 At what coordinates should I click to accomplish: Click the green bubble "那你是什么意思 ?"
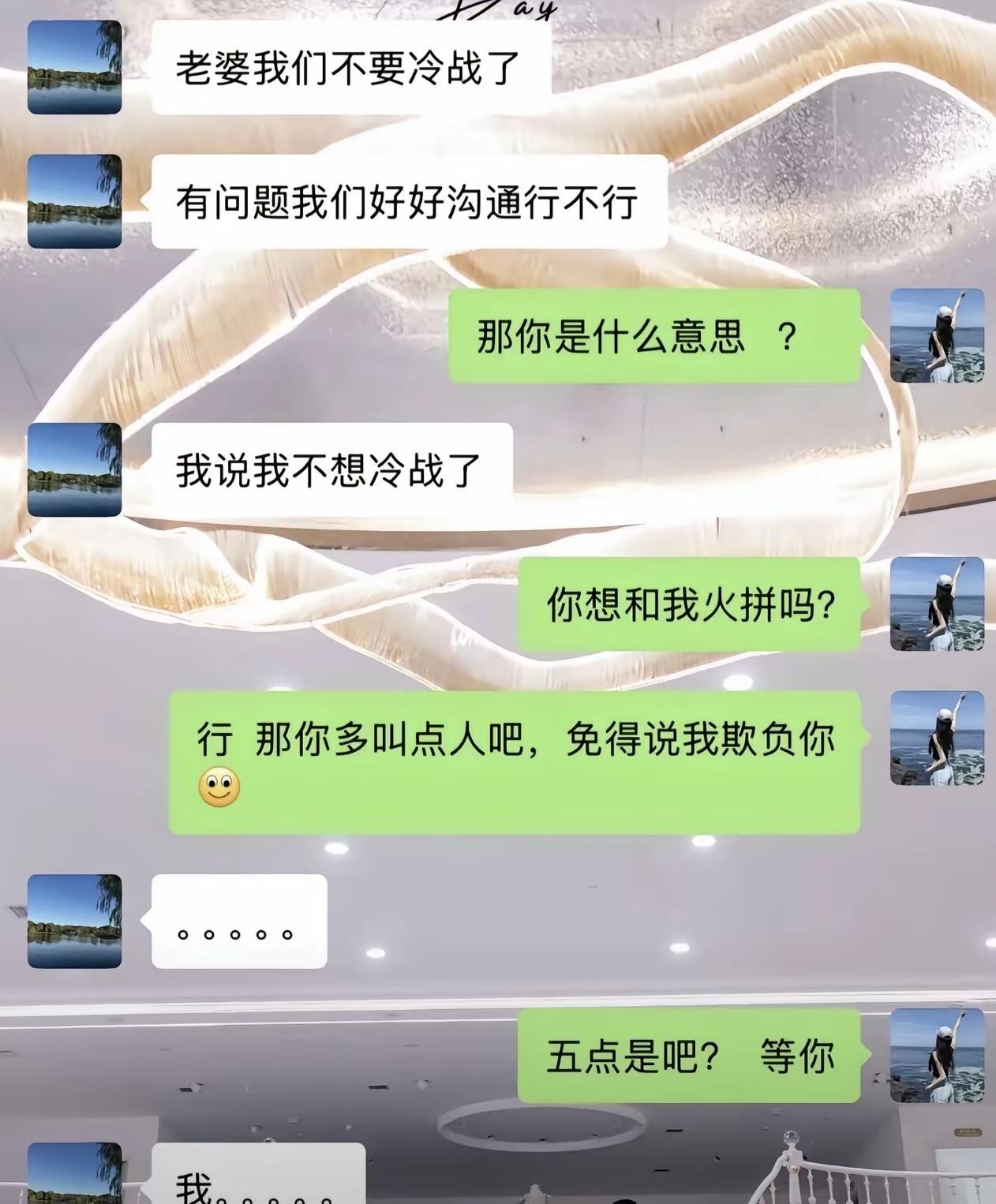pos(655,339)
